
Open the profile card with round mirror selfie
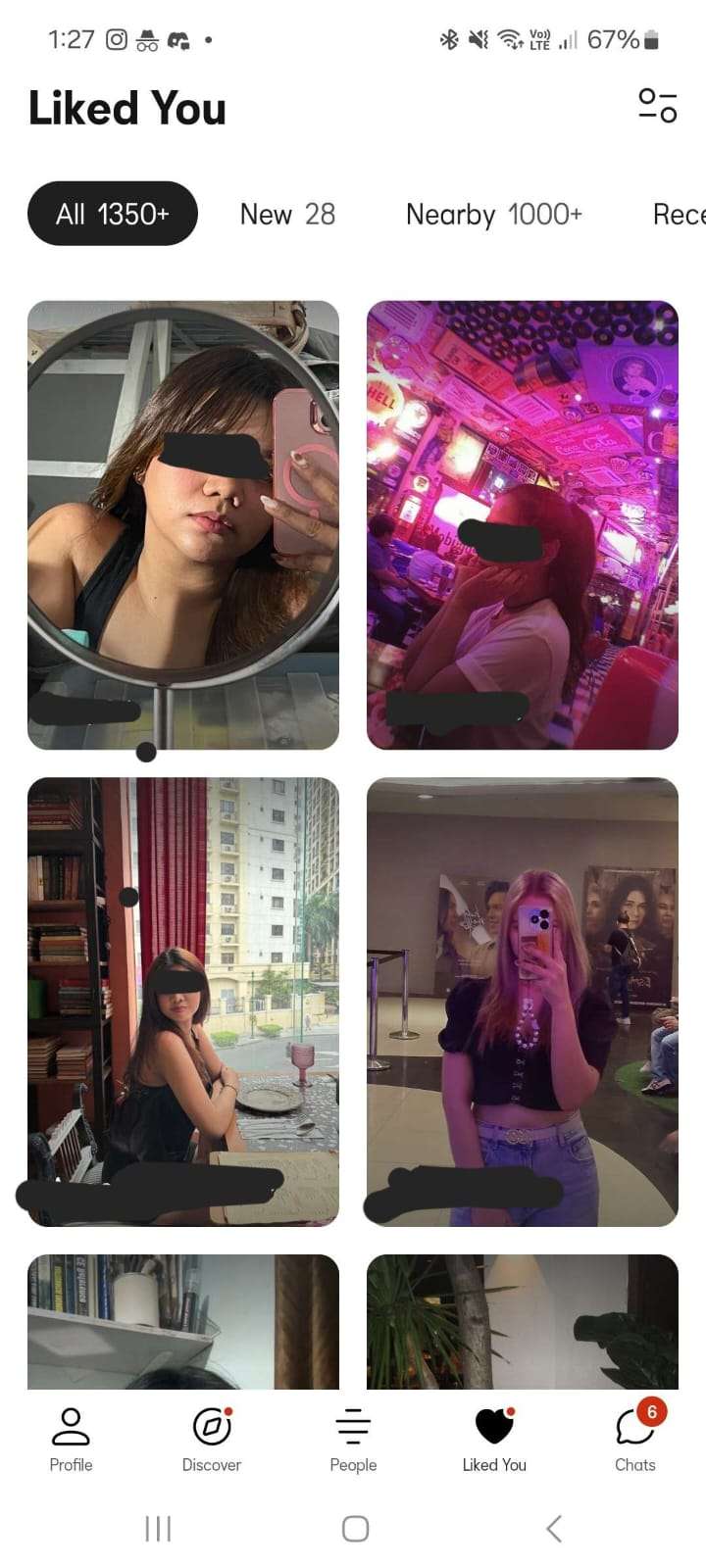click(183, 525)
